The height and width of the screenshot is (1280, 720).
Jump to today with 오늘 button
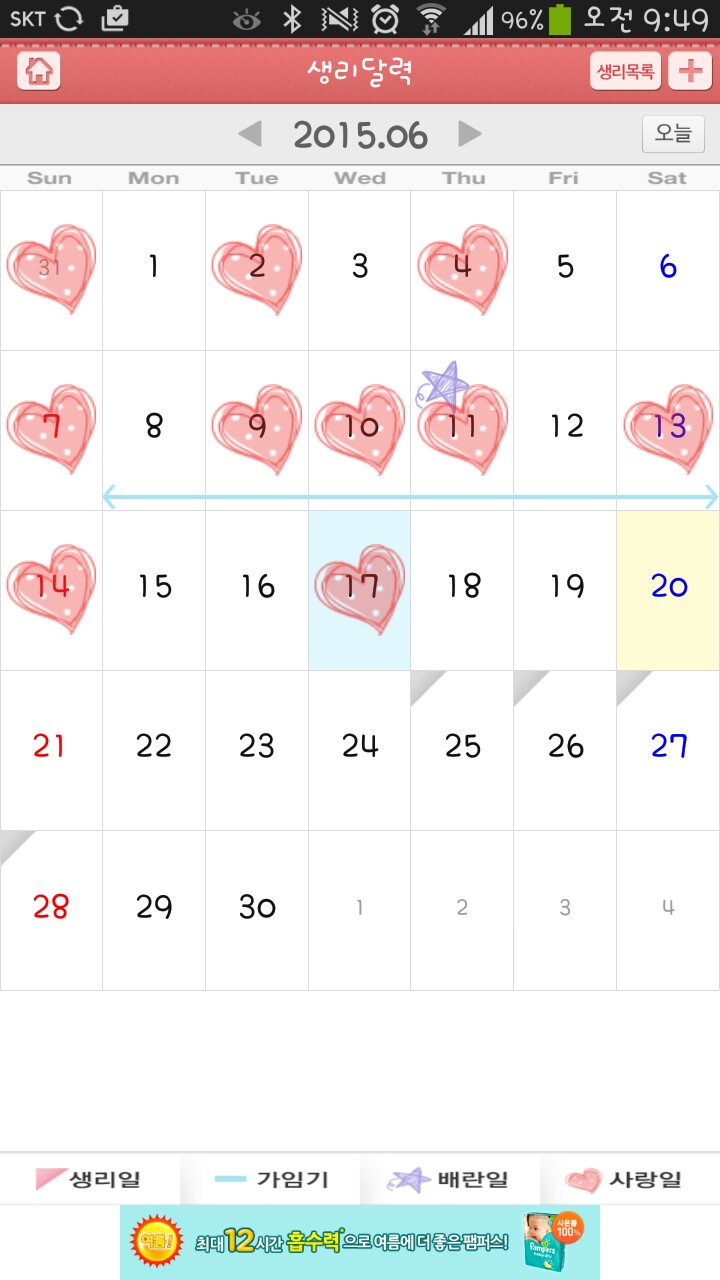(x=673, y=134)
